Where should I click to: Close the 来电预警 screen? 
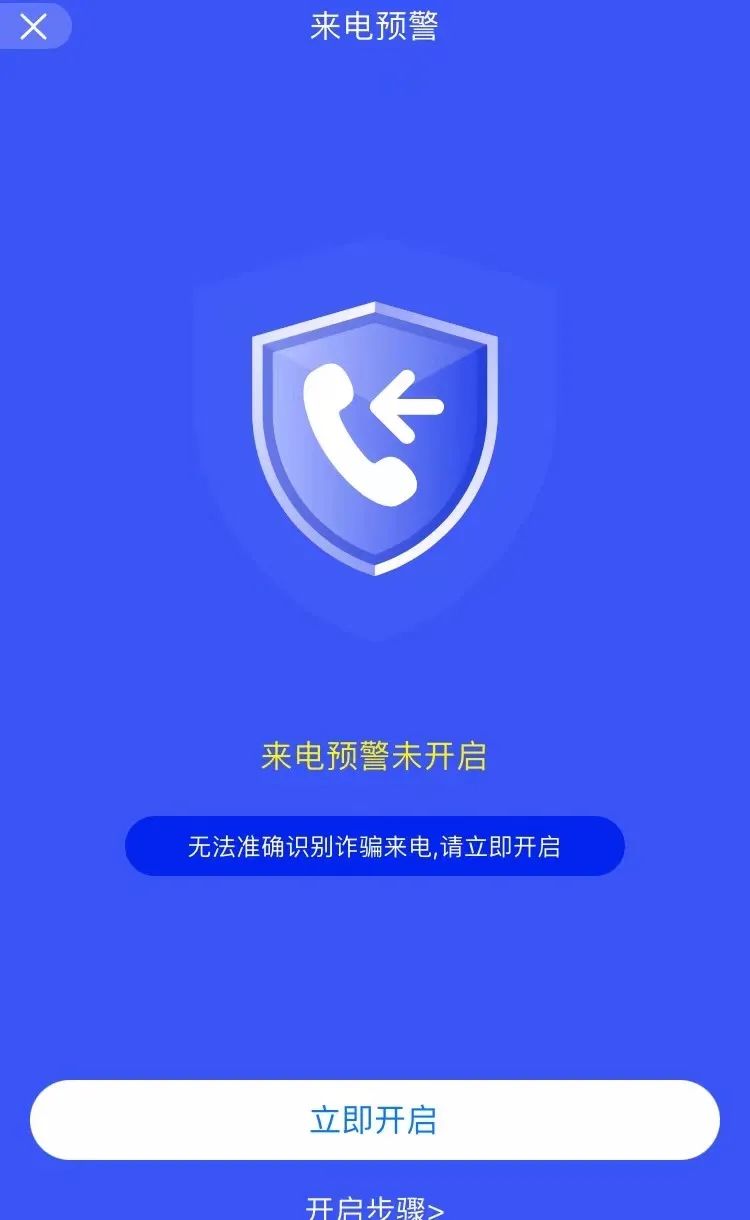tap(34, 27)
